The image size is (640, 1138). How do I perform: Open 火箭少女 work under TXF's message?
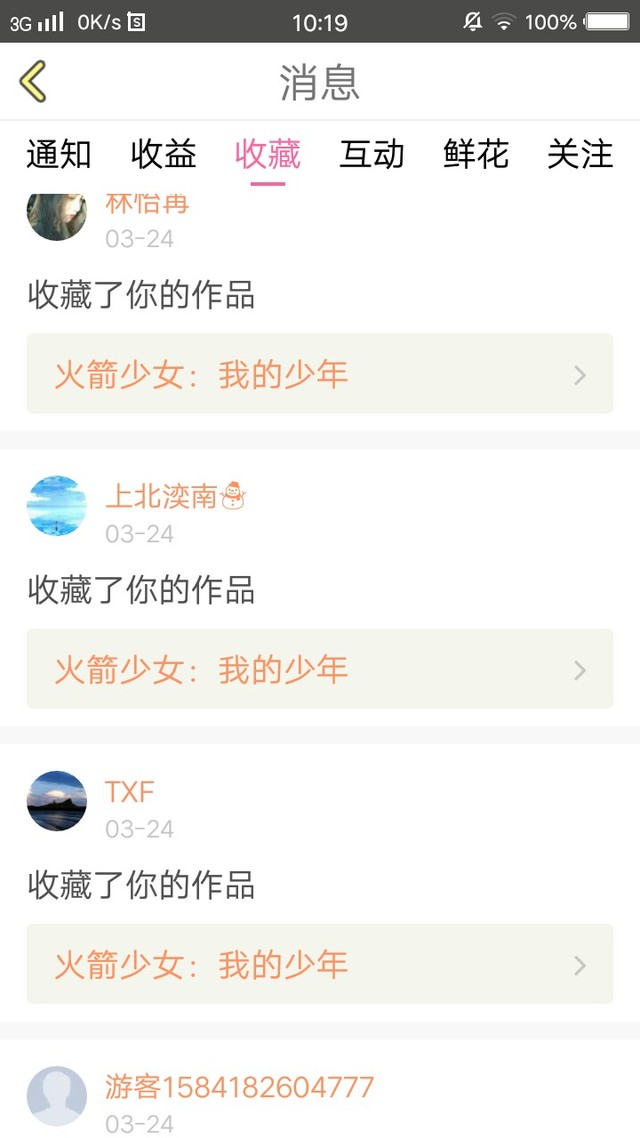319,964
